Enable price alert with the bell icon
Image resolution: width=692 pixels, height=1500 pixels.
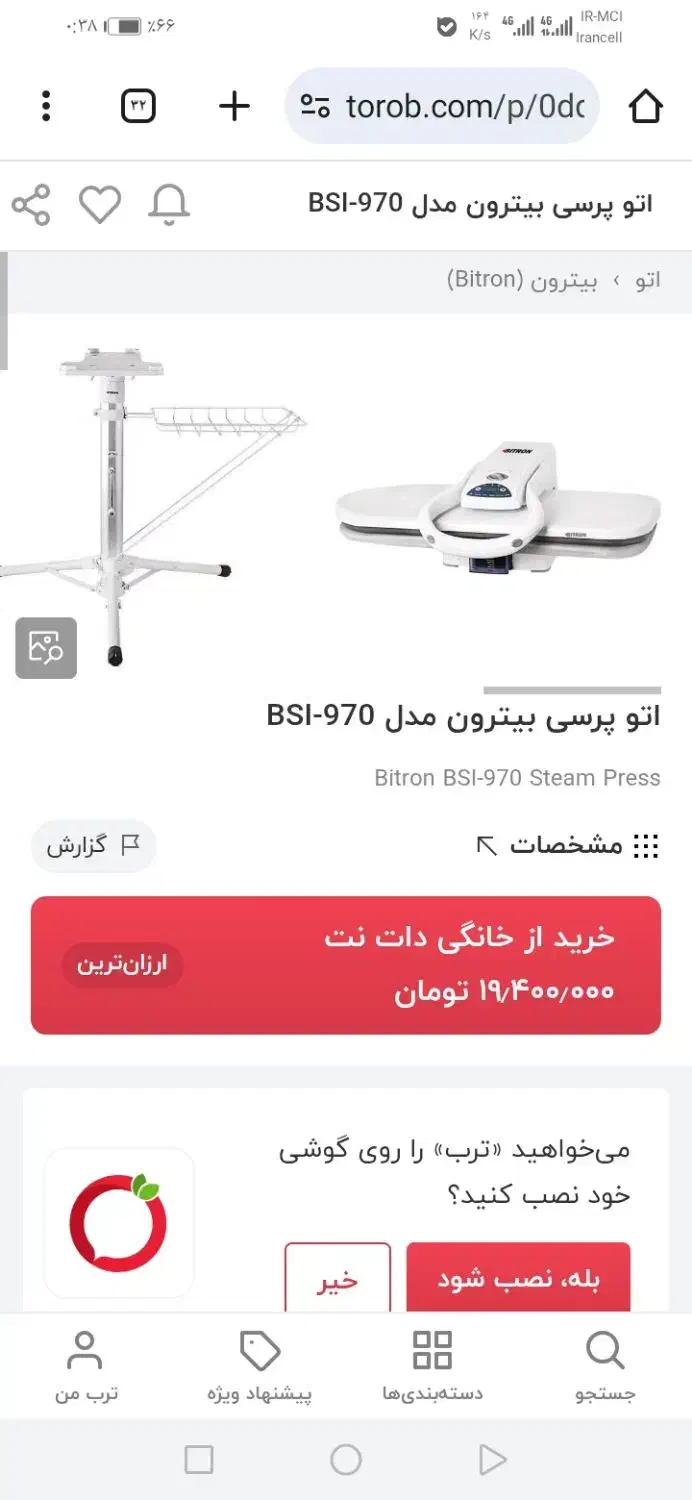point(169,205)
